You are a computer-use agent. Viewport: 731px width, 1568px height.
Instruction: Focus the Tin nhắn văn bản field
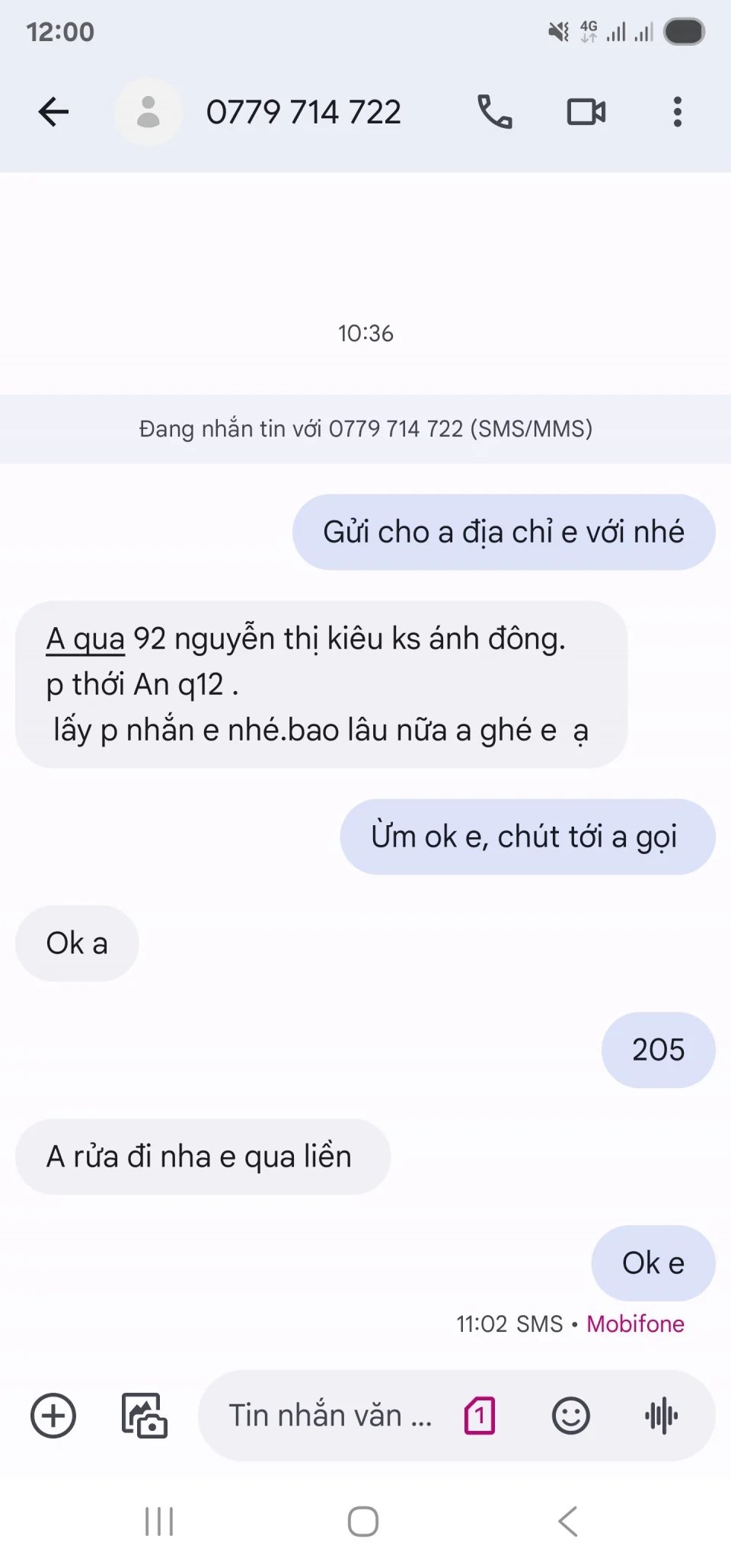[x=329, y=1416]
